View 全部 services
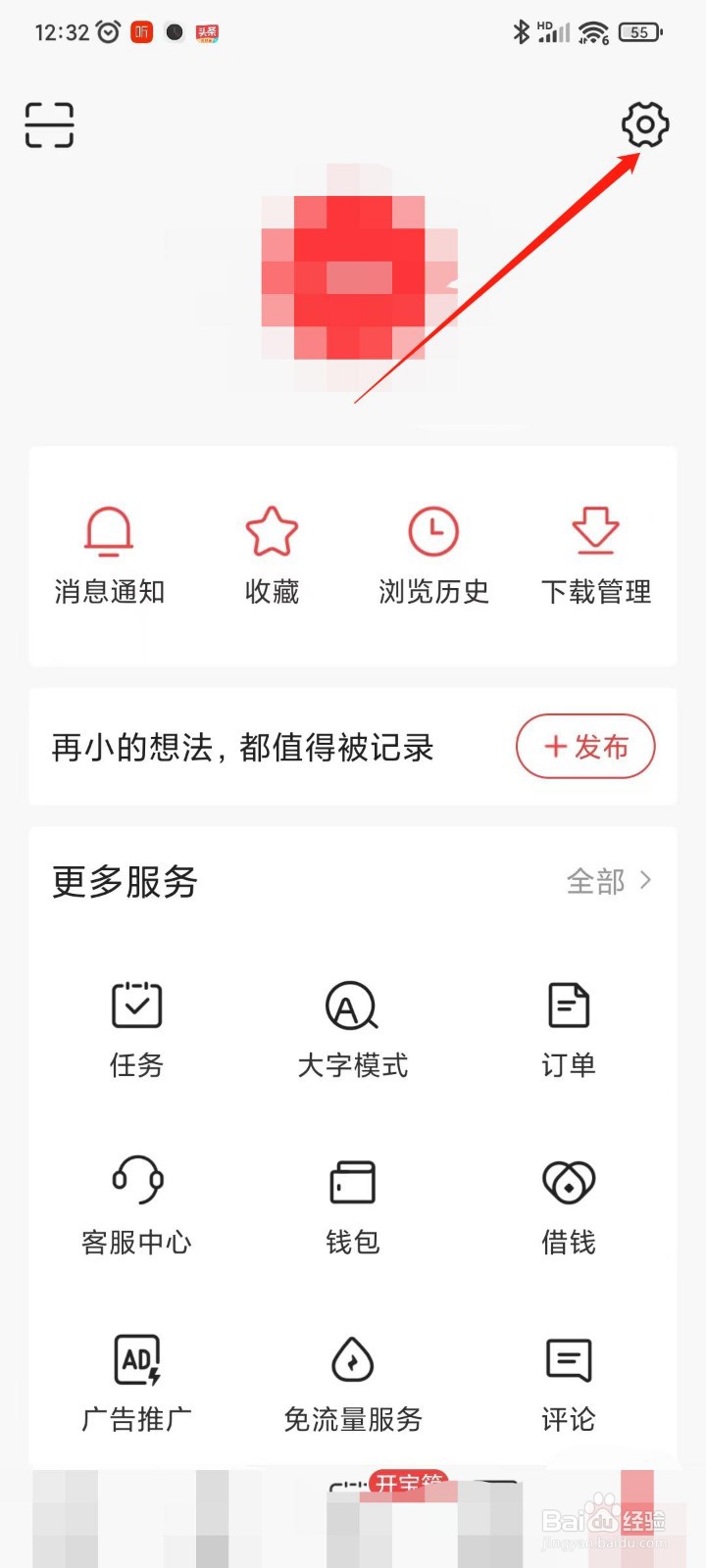The image size is (706, 1568). 608,881
